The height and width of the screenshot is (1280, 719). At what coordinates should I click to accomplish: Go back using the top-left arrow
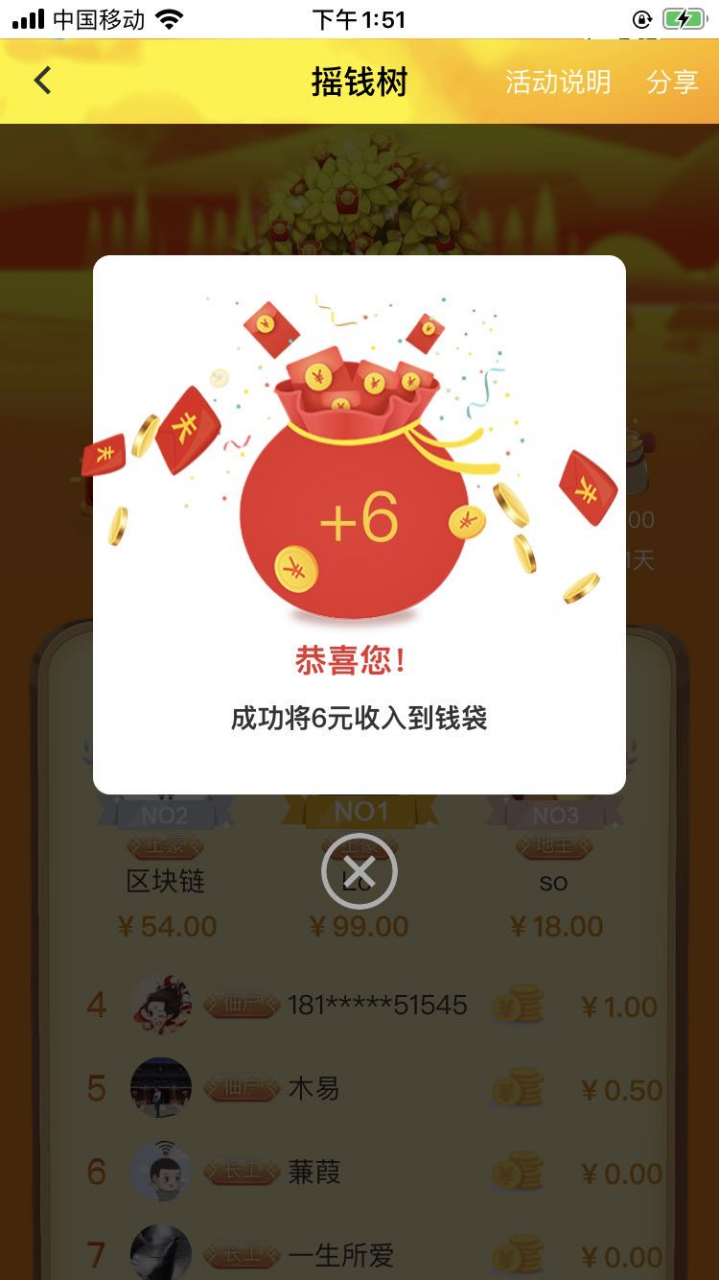(42, 81)
